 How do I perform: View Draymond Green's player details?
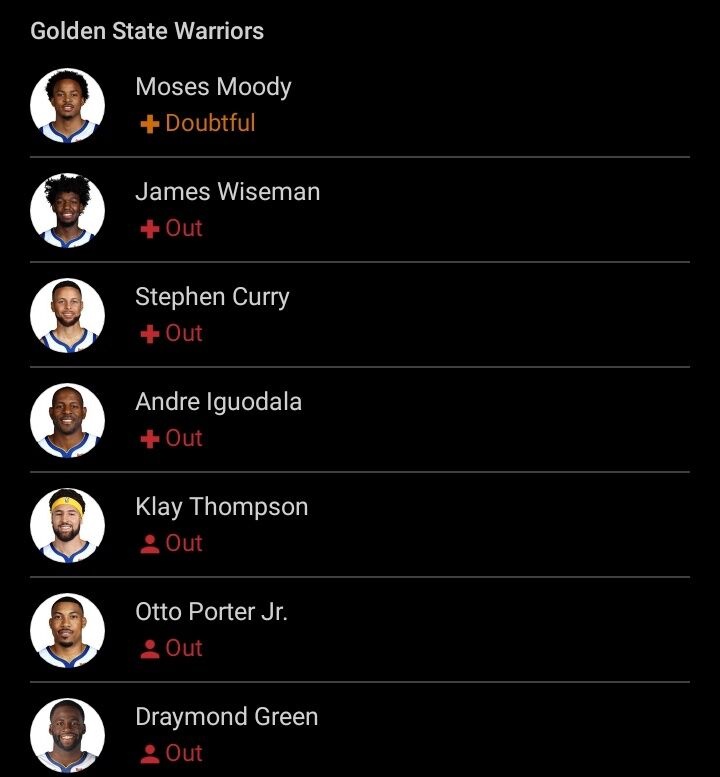point(226,717)
